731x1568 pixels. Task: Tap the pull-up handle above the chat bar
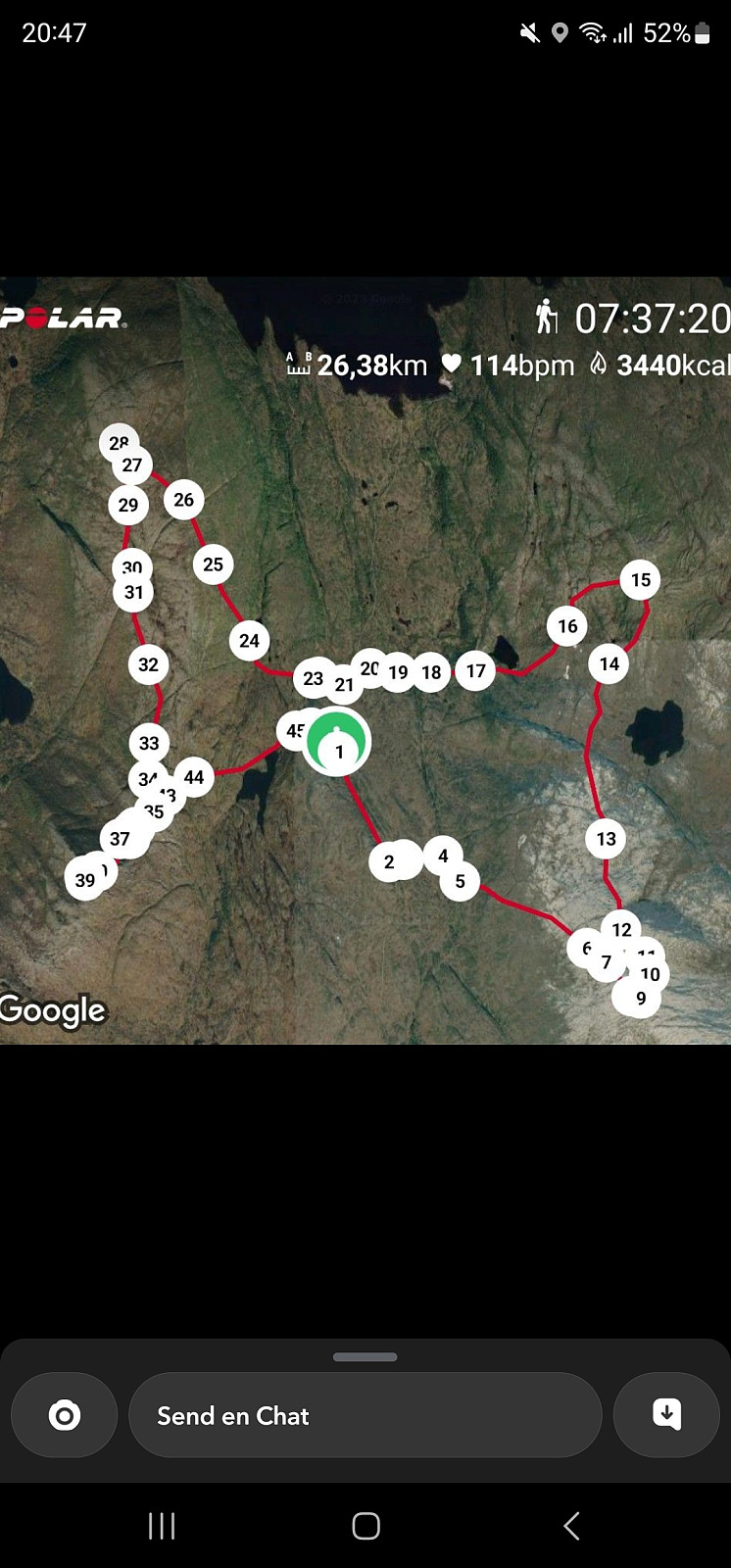pyautogui.click(x=365, y=1357)
